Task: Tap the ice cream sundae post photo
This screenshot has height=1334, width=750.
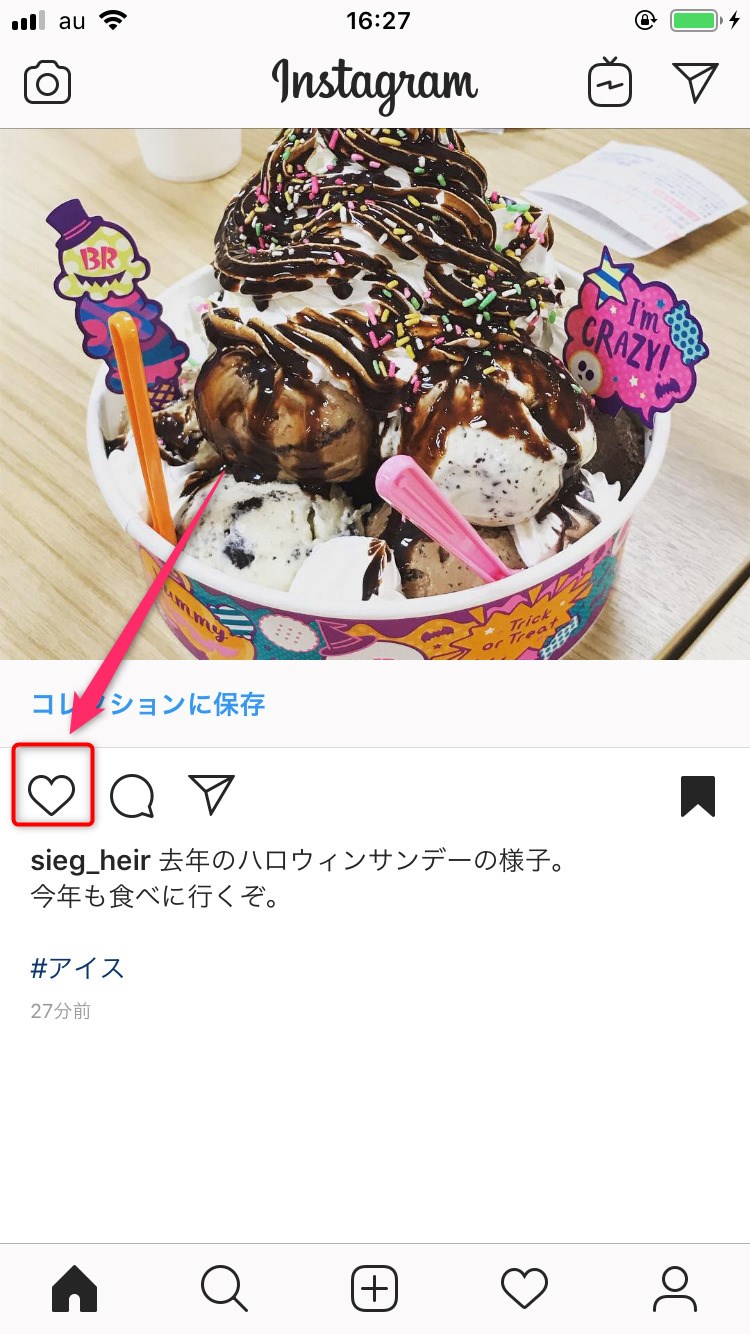Action: tap(375, 394)
